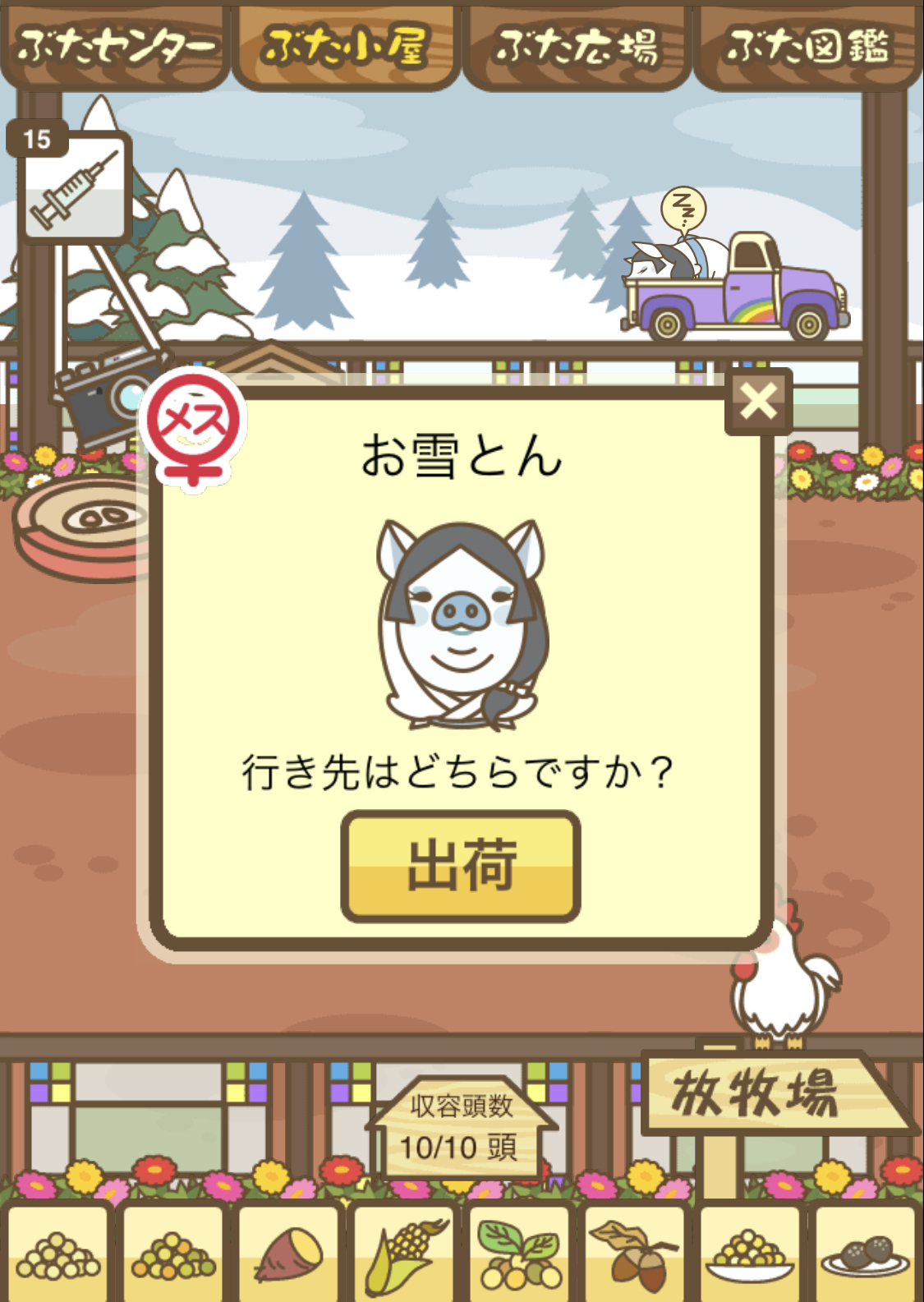Open the ぶた市場 tab
The image size is (924, 1302).
coord(577,47)
